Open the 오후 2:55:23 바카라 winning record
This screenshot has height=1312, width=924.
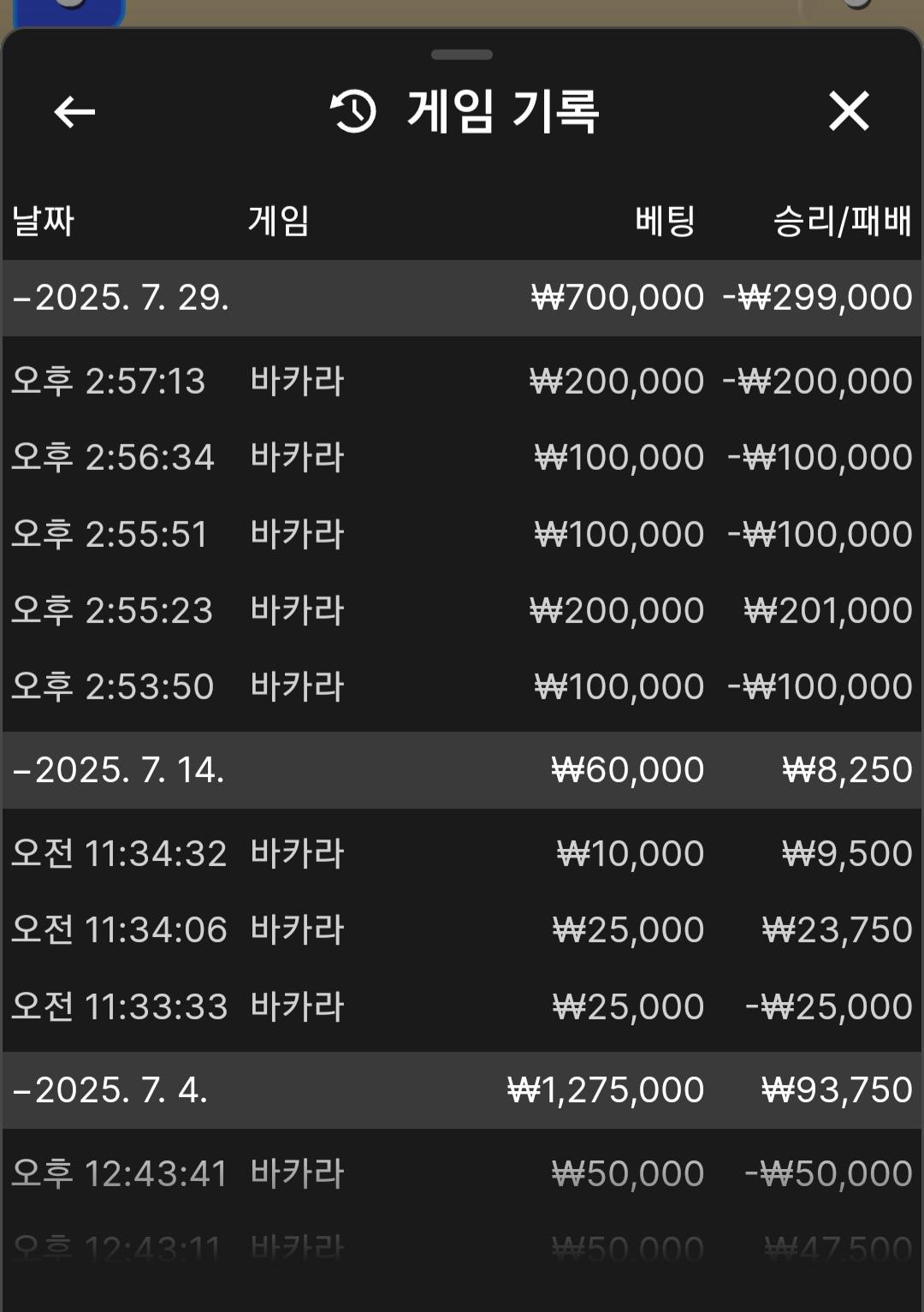(x=462, y=610)
